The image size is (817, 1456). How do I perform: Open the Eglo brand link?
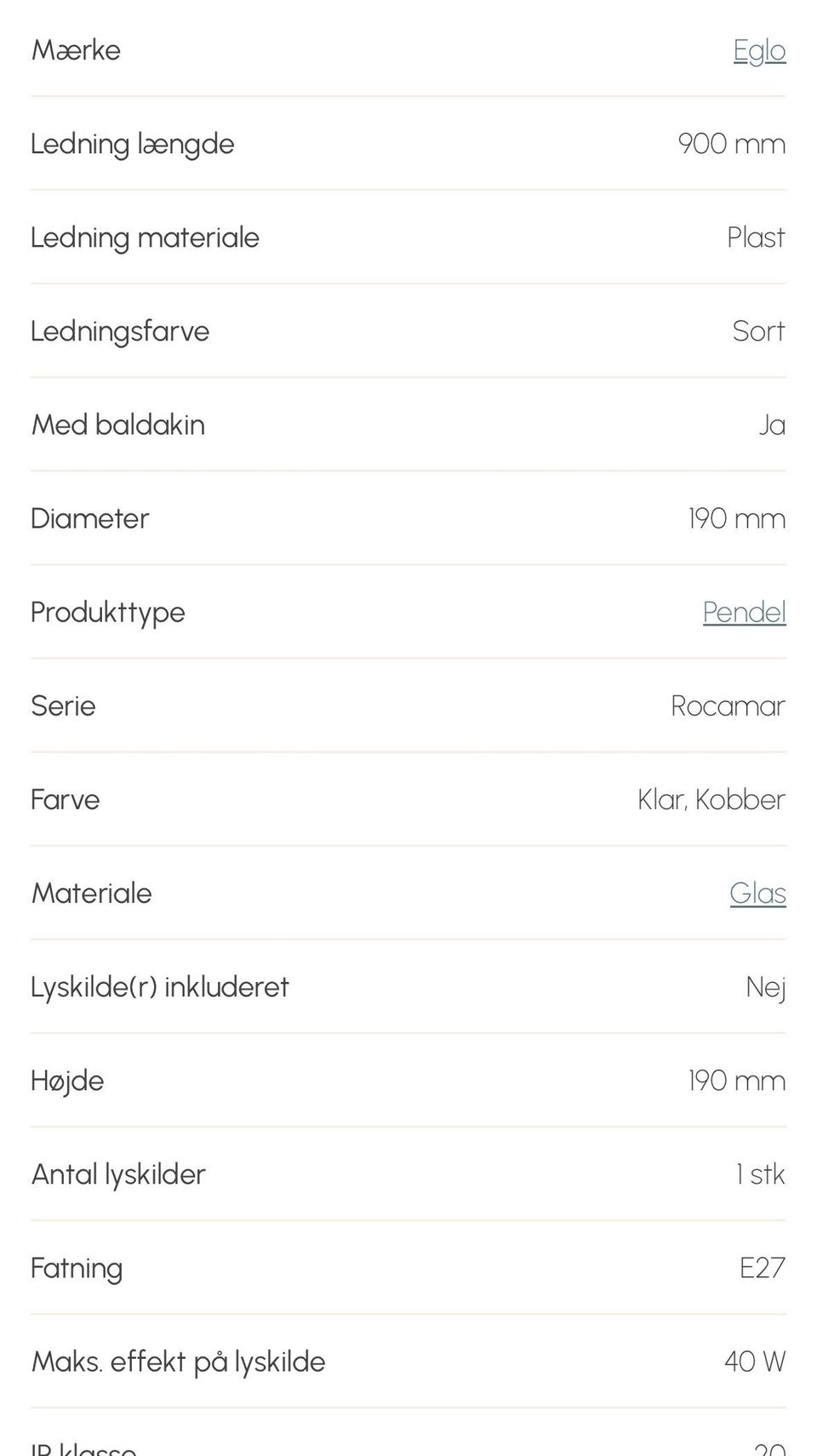coord(759,51)
